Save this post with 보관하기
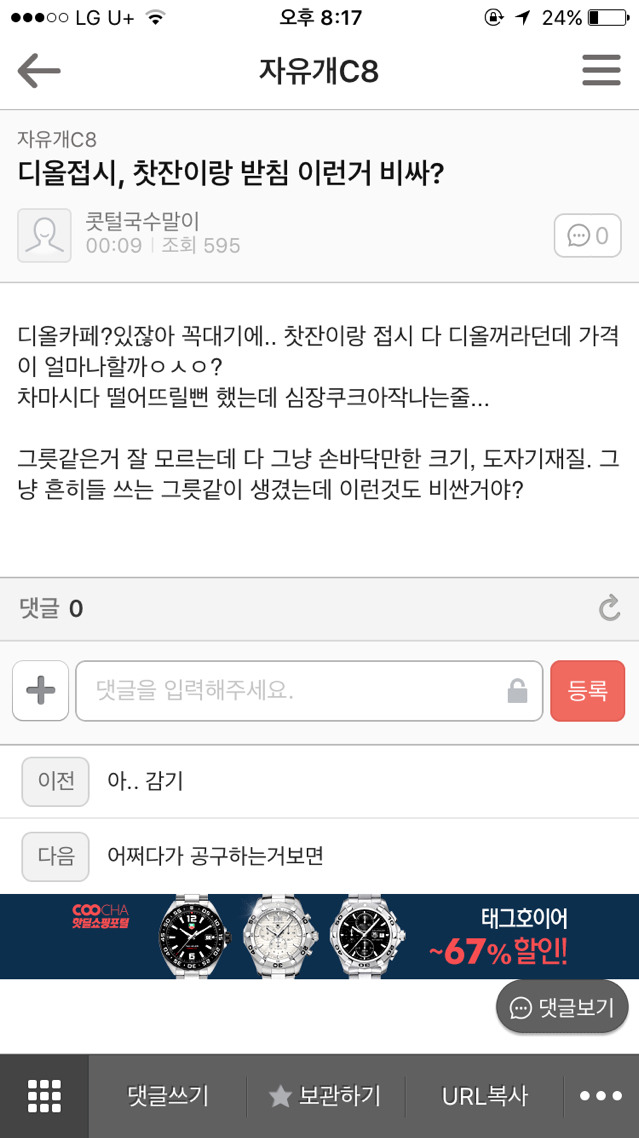Viewport: 639px width, 1138px height. 325,1096
